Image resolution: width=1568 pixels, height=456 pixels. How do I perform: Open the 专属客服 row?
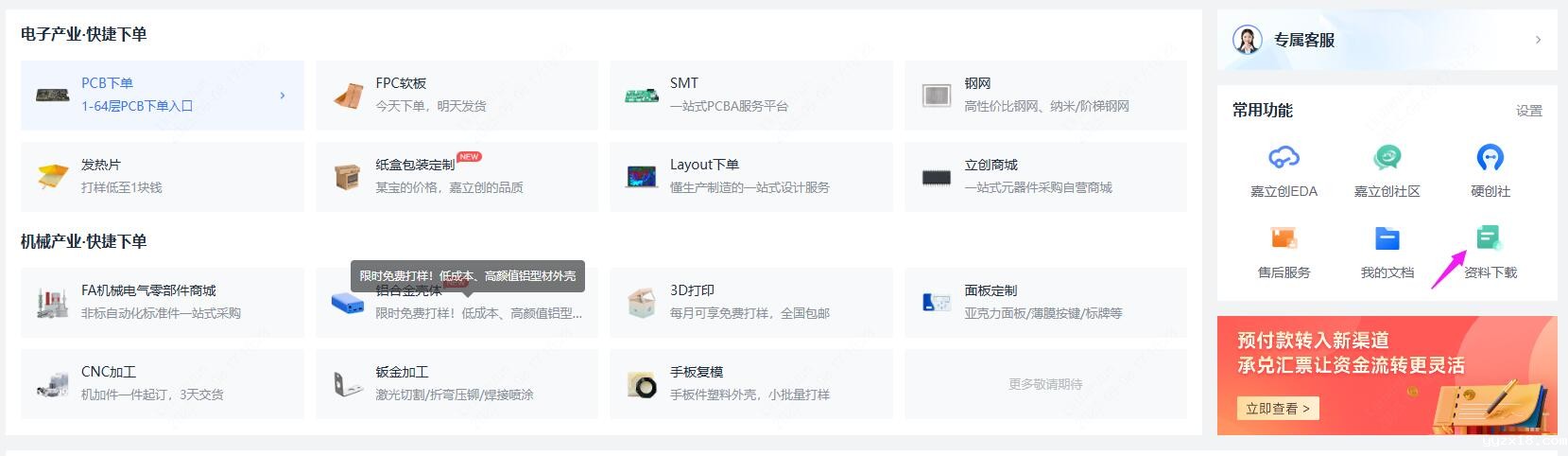pyautogui.click(x=1387, y=40)
